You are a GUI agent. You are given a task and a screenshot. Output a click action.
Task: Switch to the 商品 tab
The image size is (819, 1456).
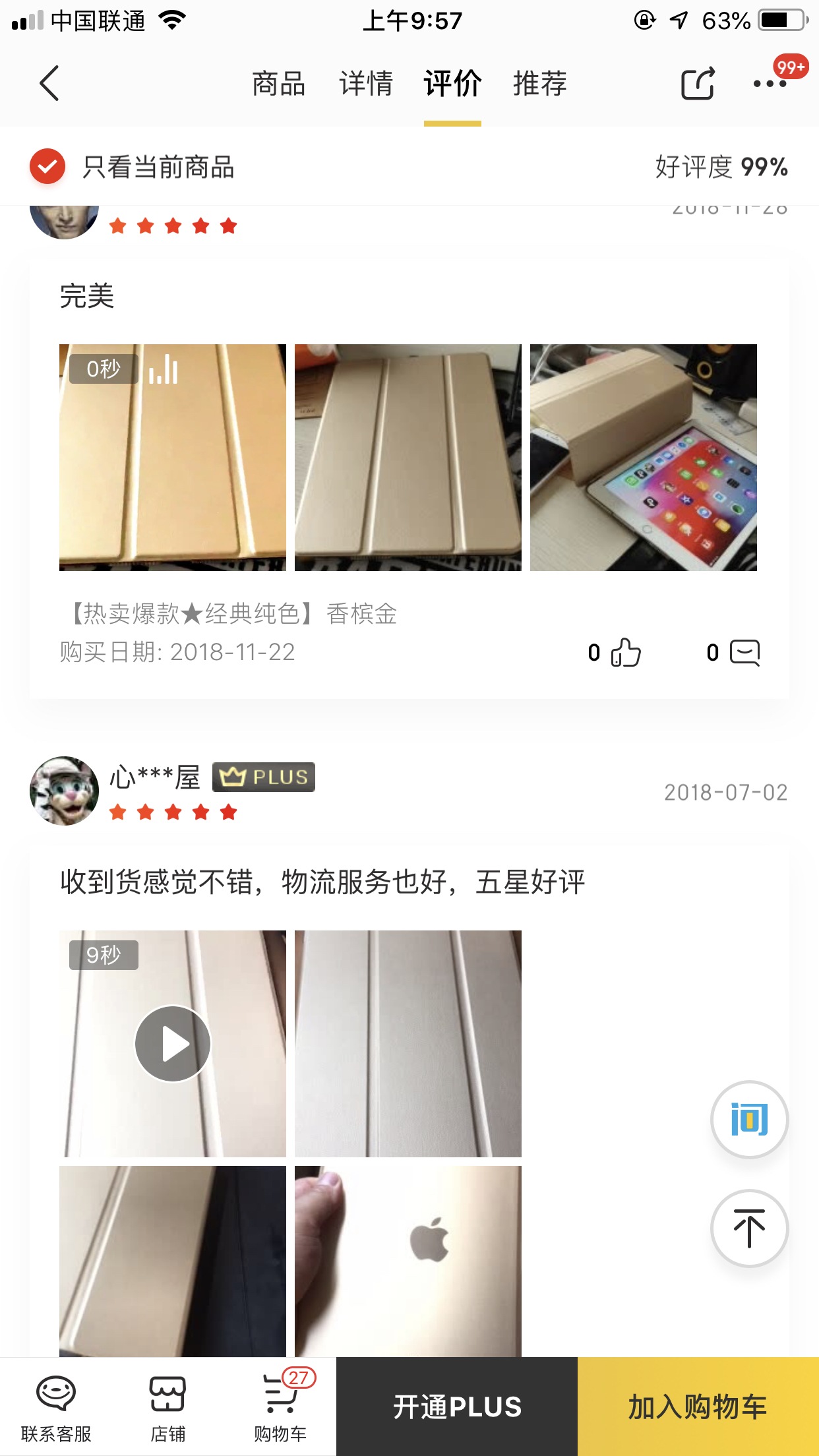pyautogui.click(x=278, y=84)
